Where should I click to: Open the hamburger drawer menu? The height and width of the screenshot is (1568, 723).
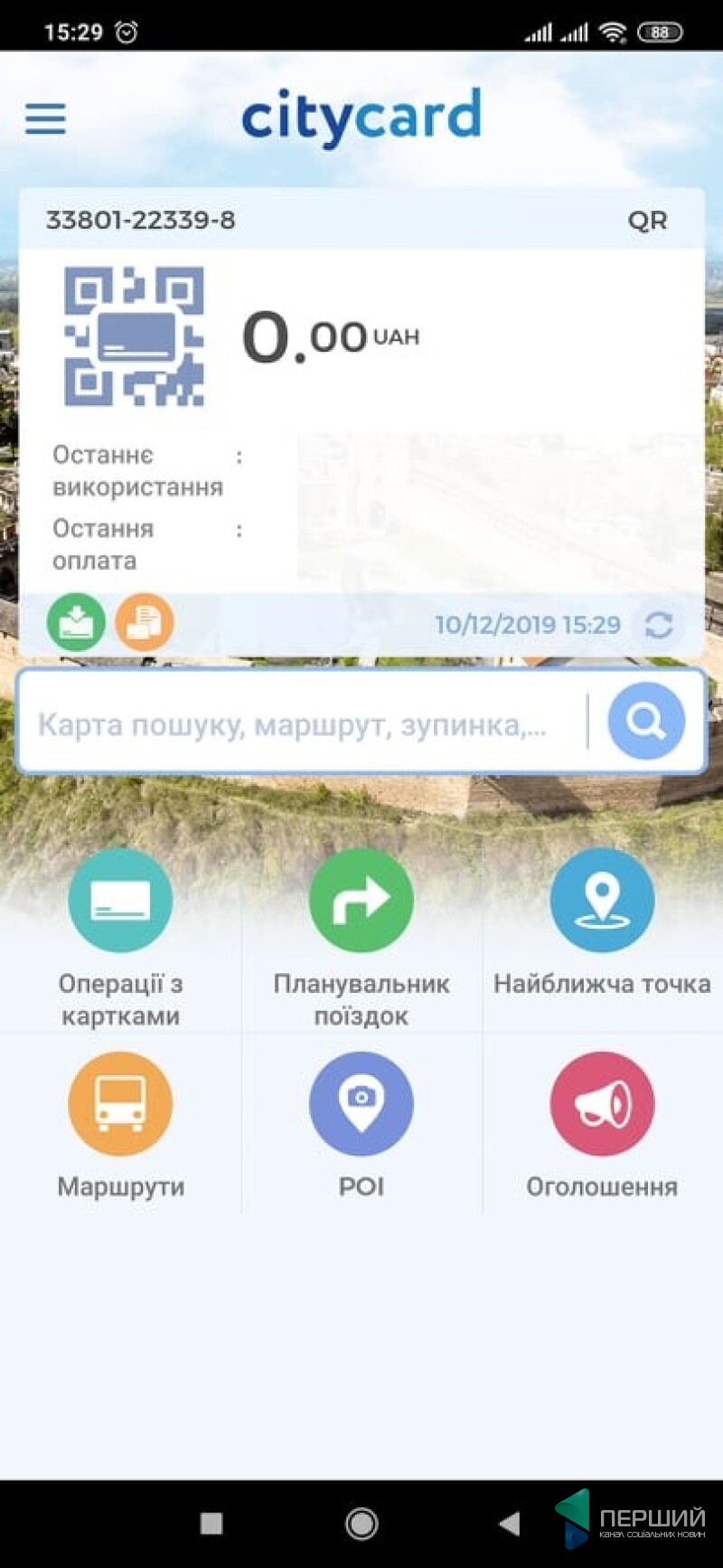point(45,118)
